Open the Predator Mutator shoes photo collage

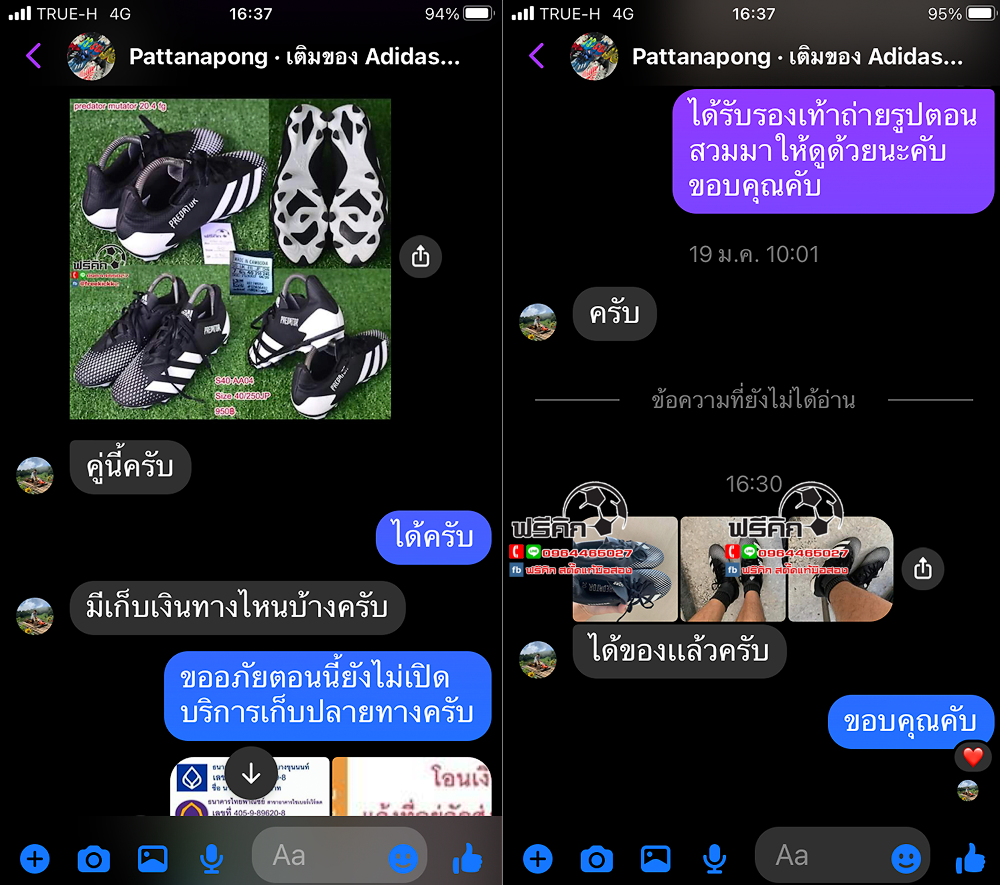point(230,258)
